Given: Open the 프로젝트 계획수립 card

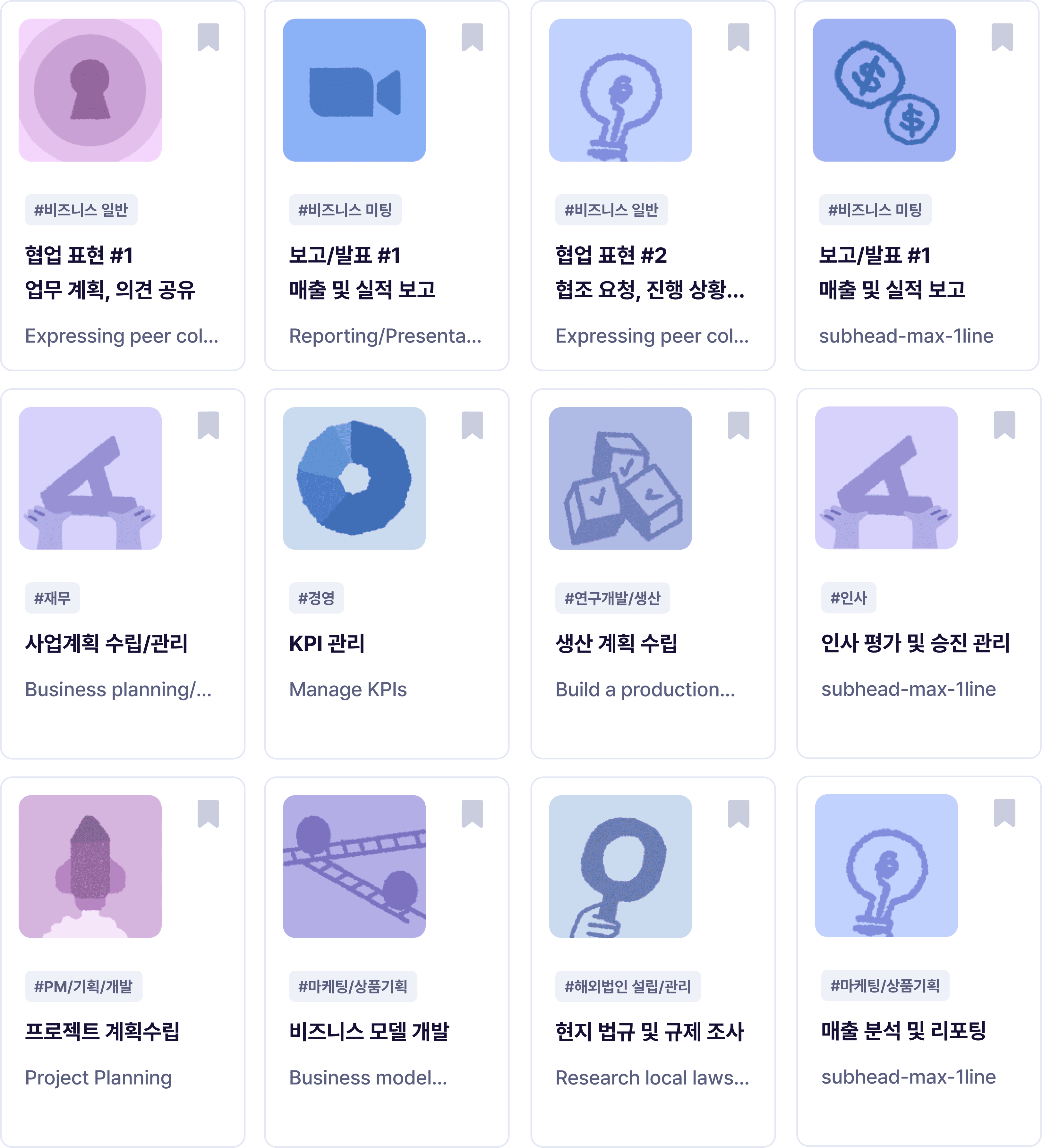Looking at the screenshot, I should tap(123, 962).
